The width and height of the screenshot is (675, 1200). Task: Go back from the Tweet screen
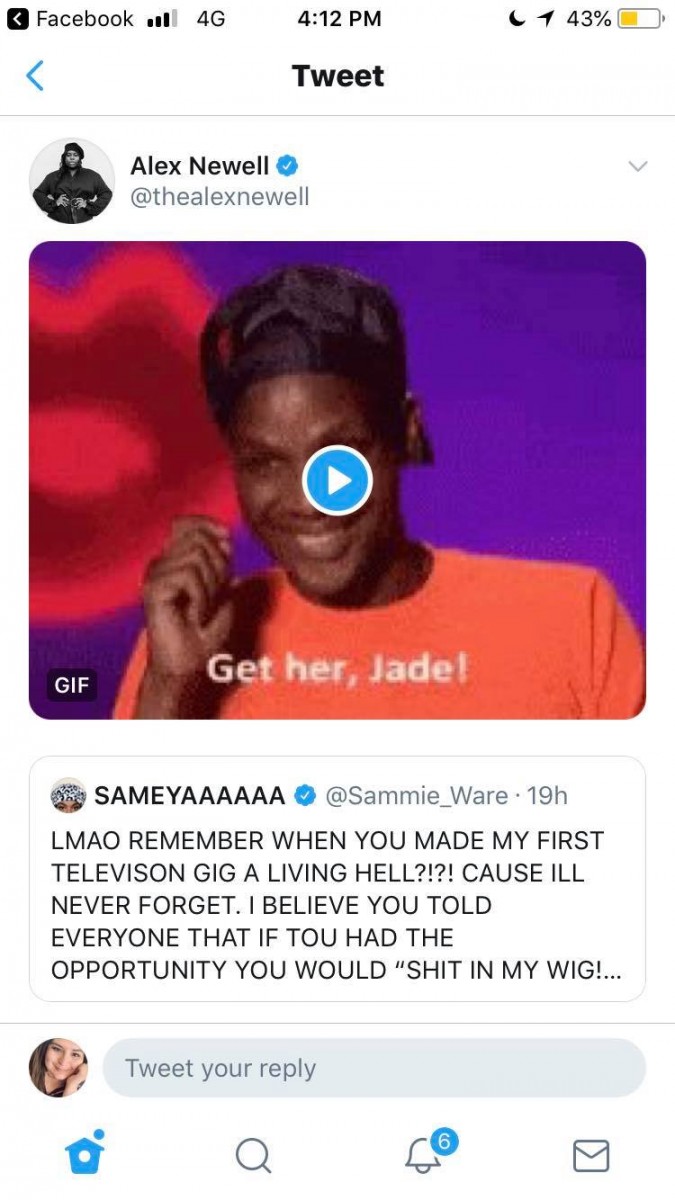[35, 76]
